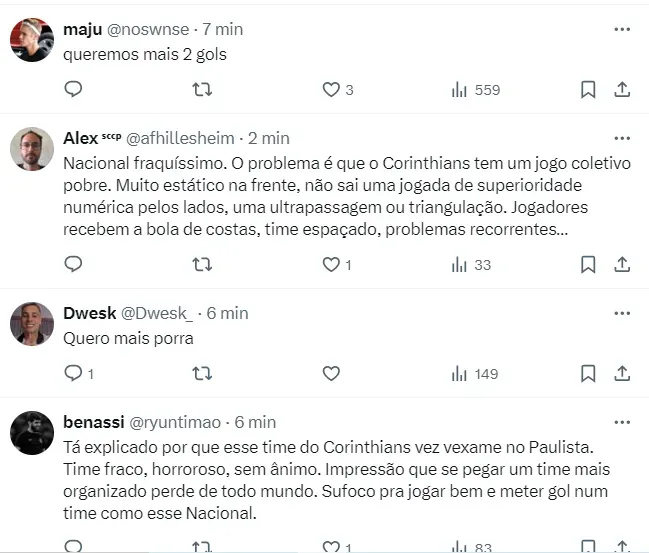
Task: Repost Alex's tweet about Corinthians
Action: tap(202, 265)
